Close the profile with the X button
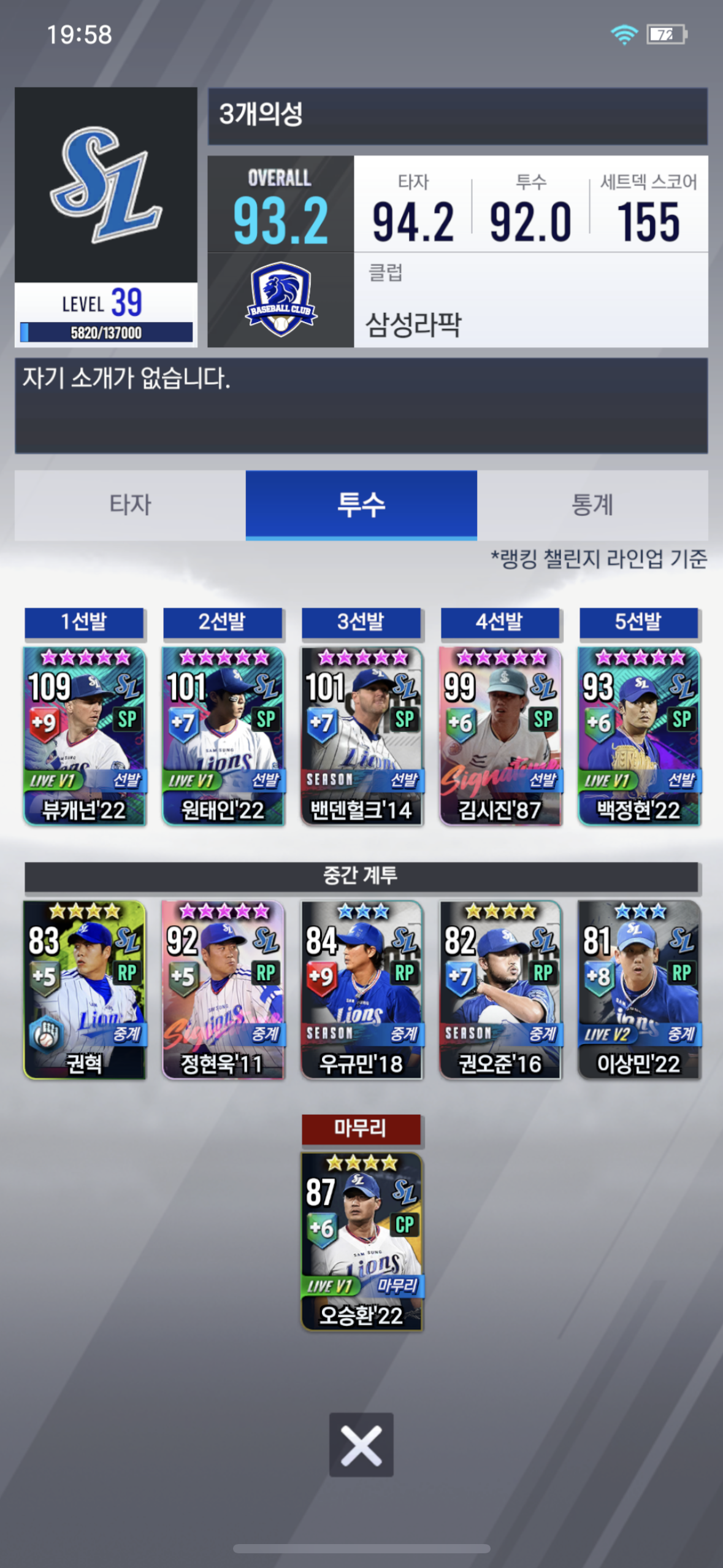 coord(361,1444)
